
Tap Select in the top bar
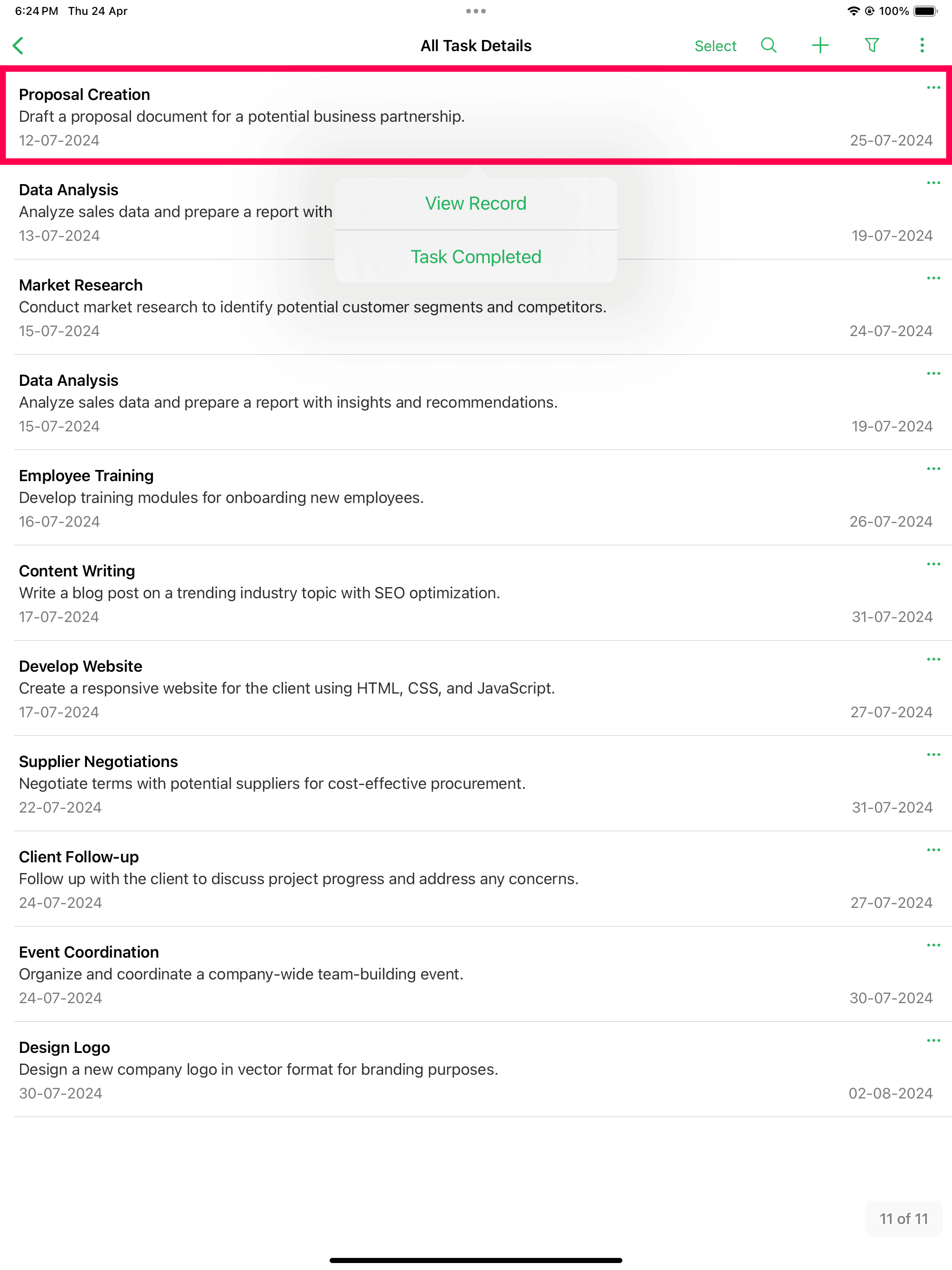[x=715, y=46]
